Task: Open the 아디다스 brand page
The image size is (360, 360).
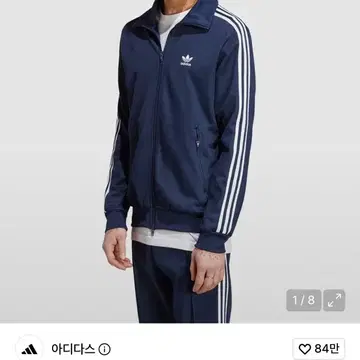Action: point(73,349)
